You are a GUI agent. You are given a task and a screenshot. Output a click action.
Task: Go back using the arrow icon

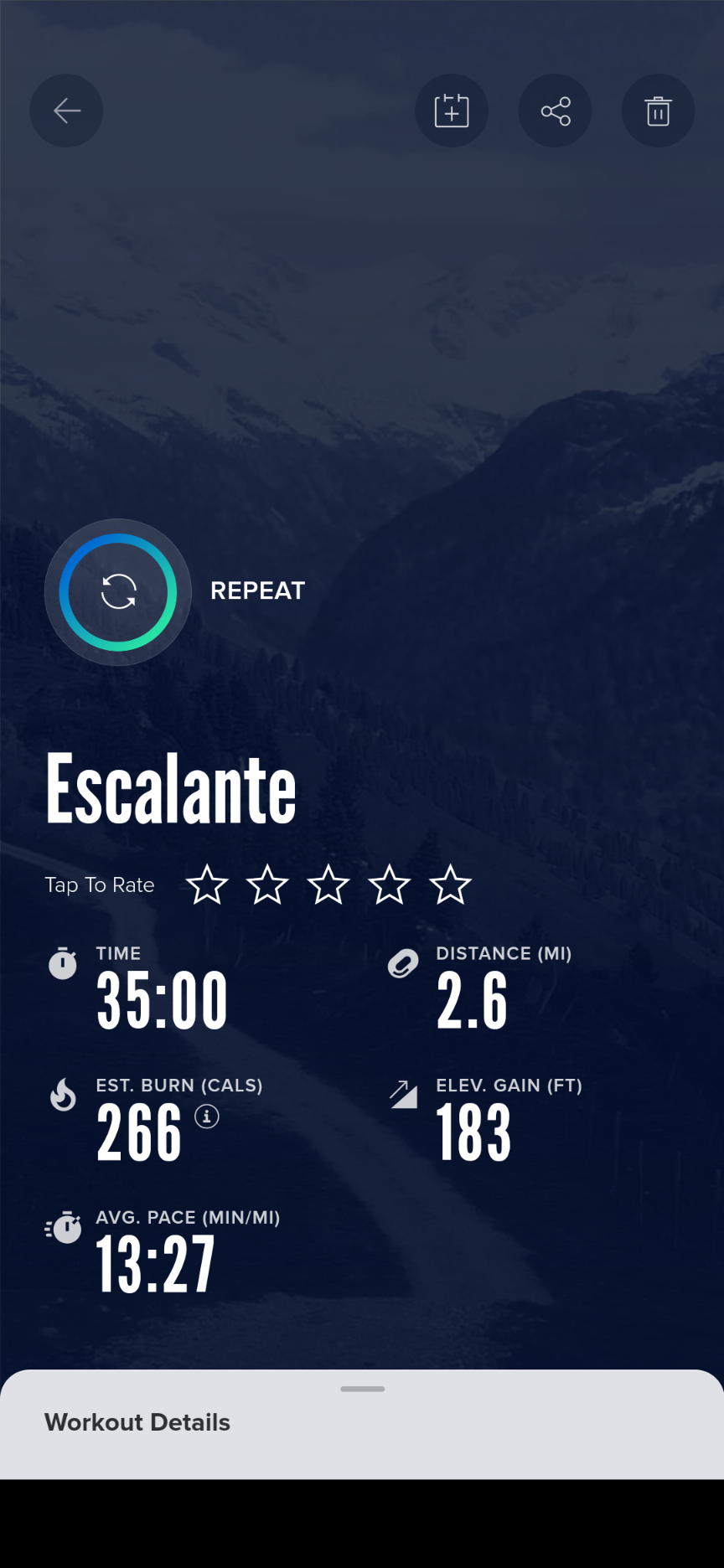click(x=66, y=111)
